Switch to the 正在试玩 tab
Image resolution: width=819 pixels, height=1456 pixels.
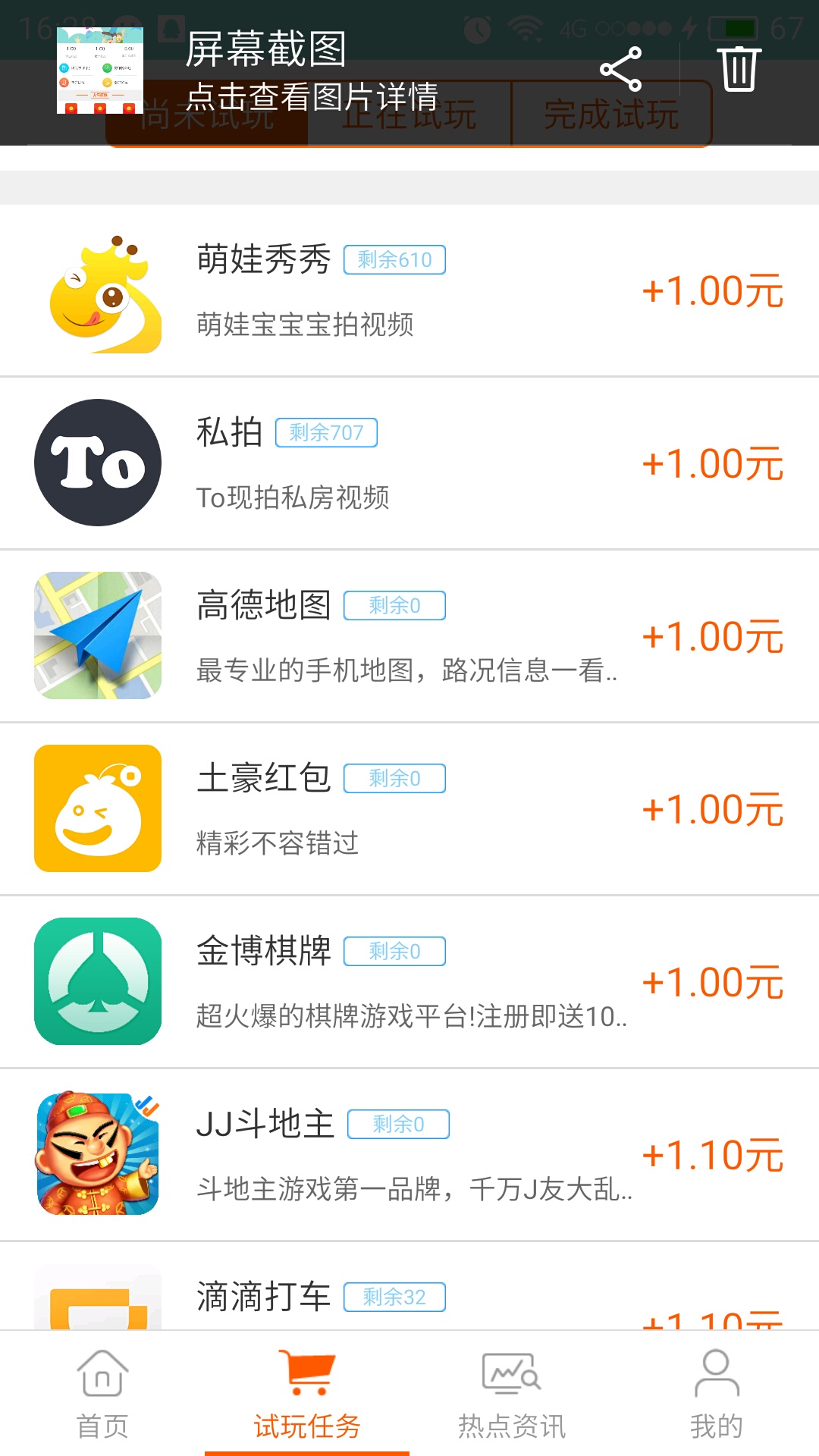(x=409, y=115)
